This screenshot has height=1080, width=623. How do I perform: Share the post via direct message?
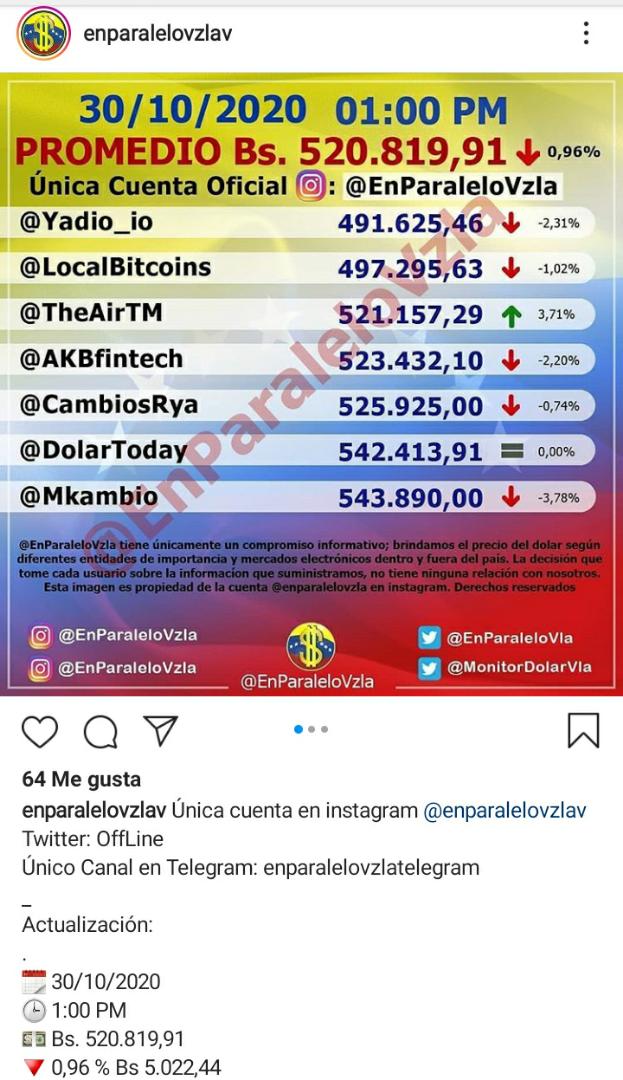coord(160,730)
